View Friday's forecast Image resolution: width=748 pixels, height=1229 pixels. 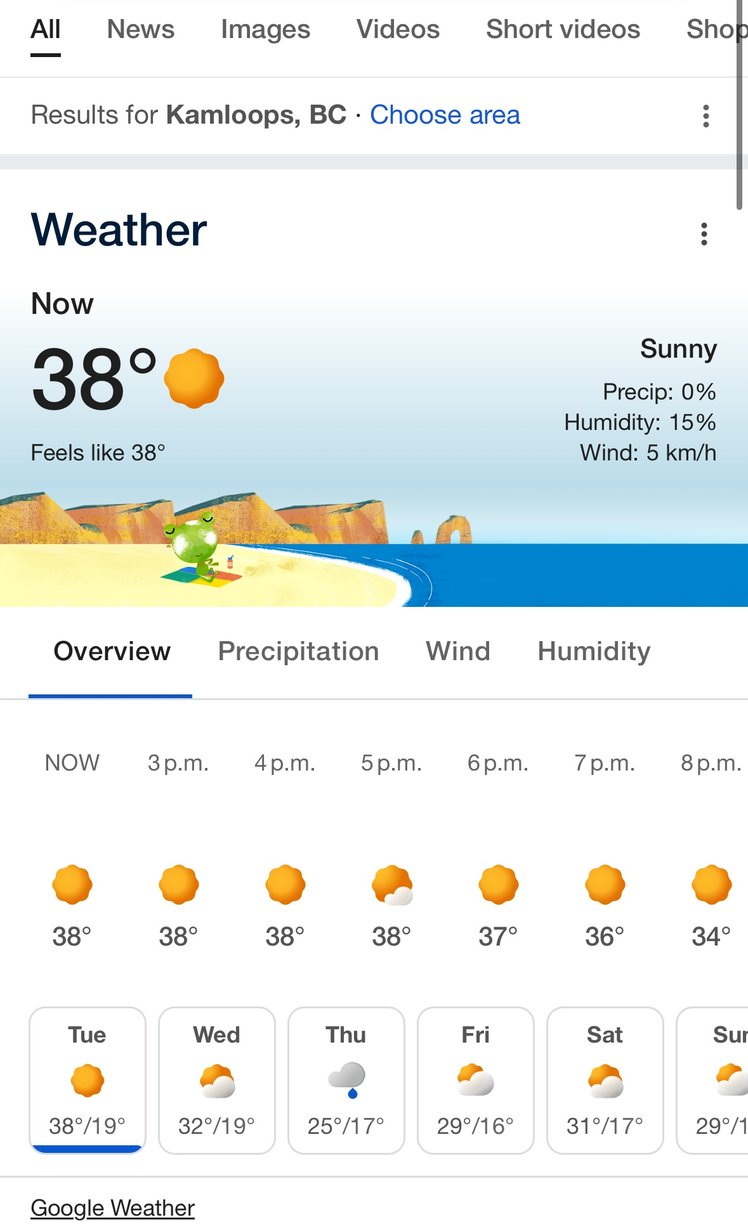click(475, 1080)
